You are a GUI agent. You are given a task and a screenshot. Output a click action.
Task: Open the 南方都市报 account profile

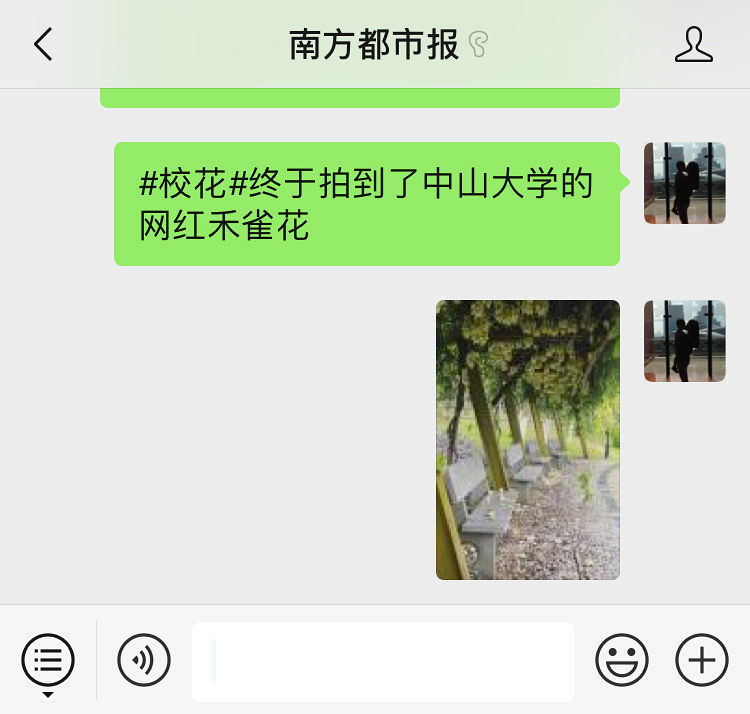click(693, 45)
